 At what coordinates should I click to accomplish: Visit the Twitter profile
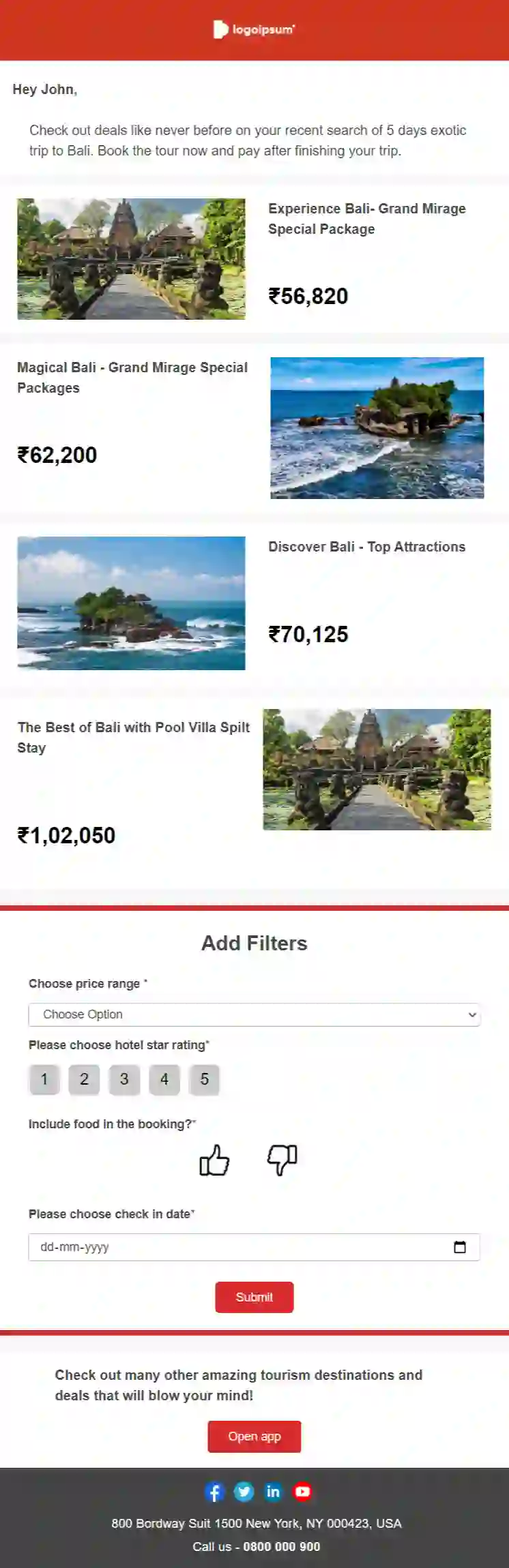tap(244, 1492)
